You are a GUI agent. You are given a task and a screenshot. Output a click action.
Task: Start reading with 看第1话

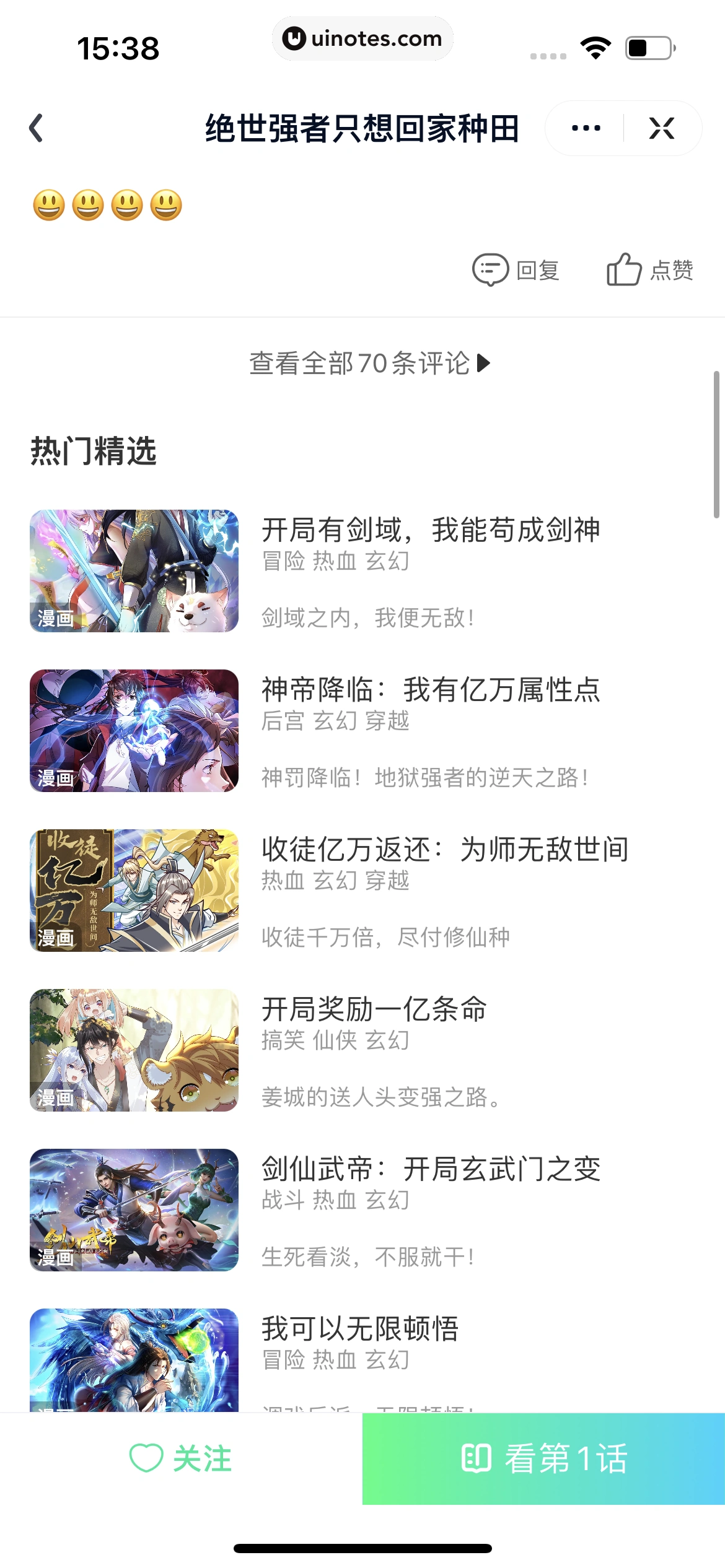click(x=543, y=1458)
